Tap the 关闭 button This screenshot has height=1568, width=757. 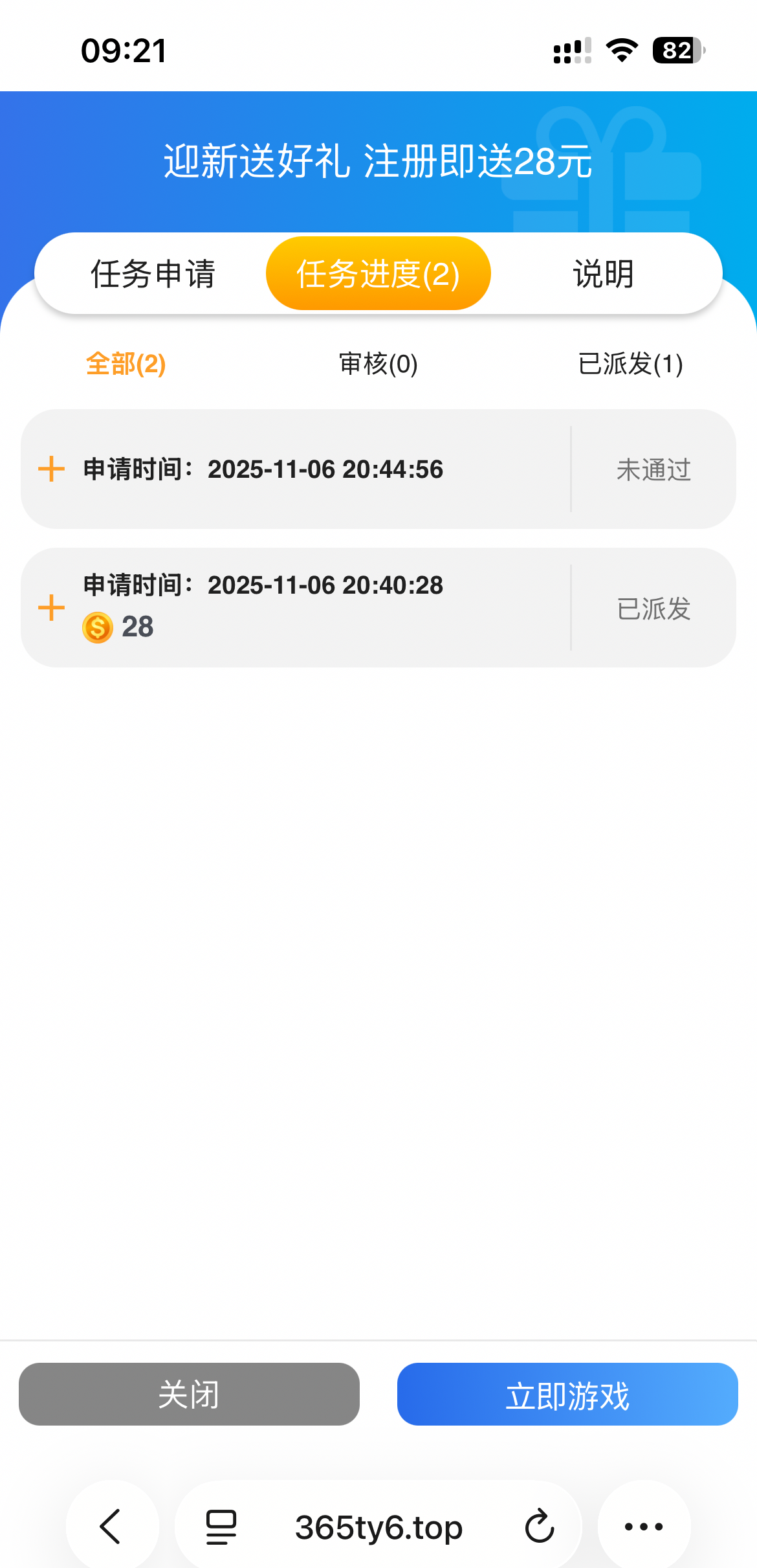(189, 1394)
